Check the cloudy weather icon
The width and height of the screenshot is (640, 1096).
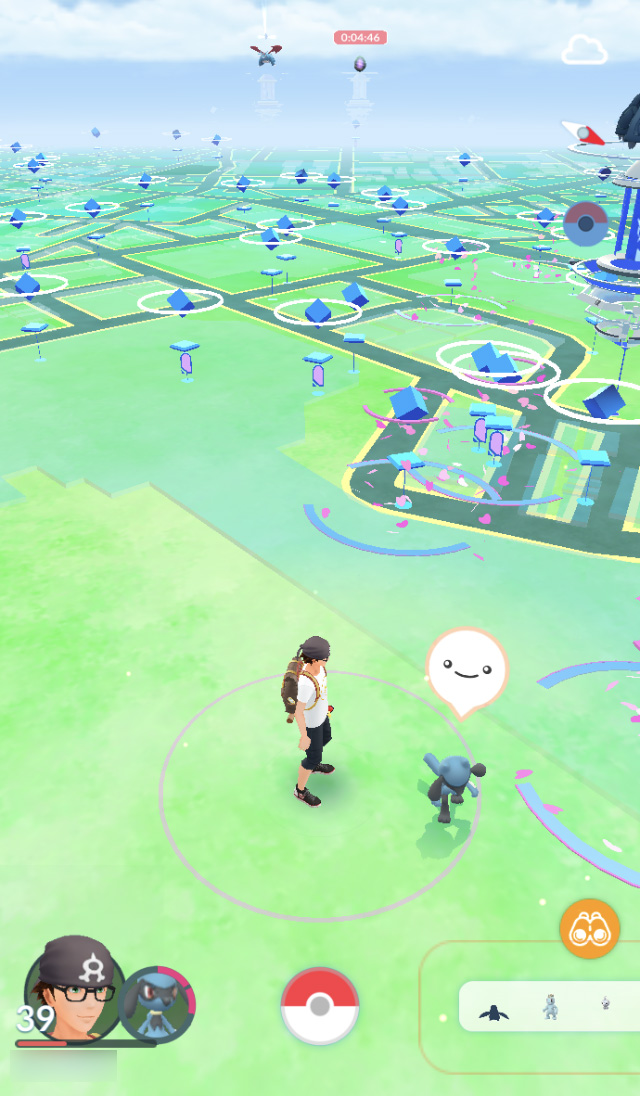coord(585,49)
